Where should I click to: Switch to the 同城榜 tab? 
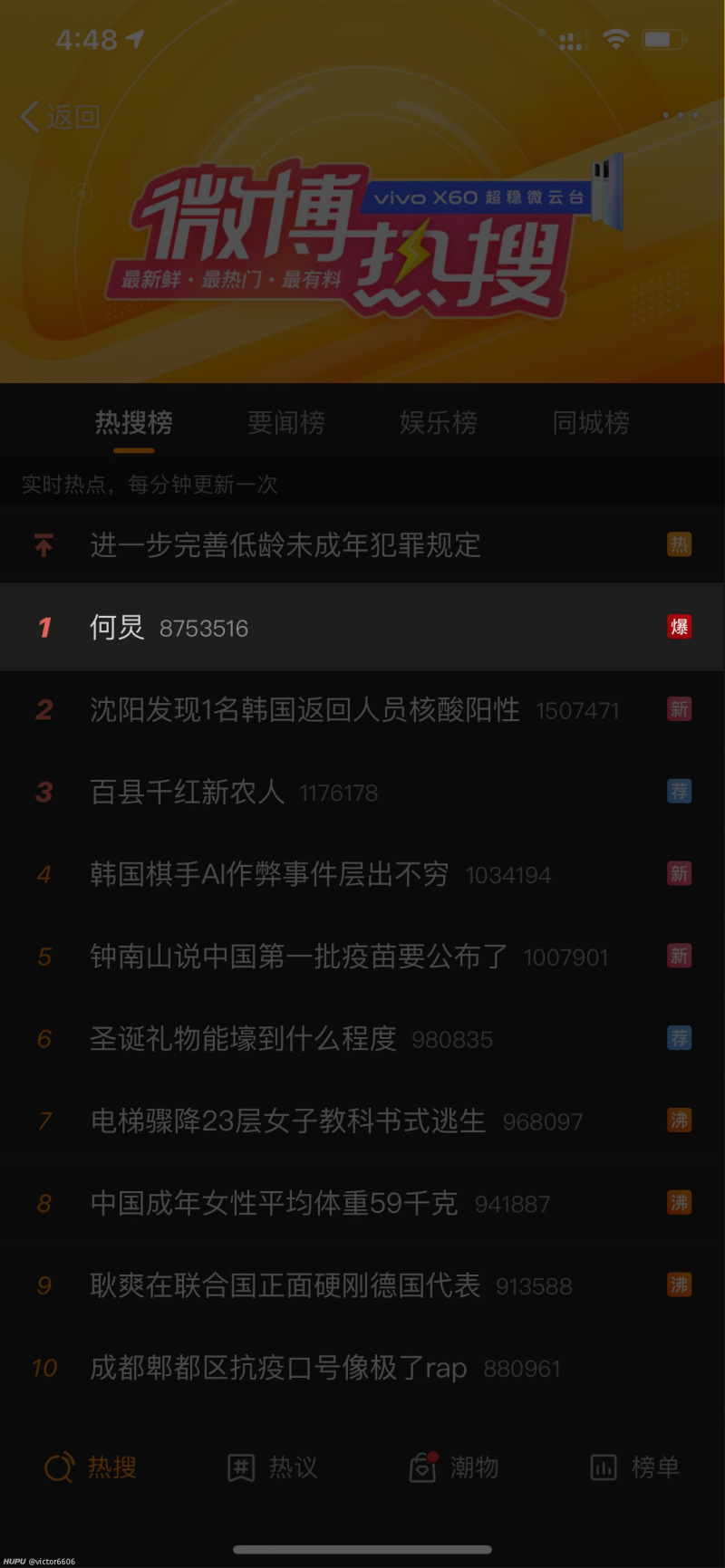[590, 422]
